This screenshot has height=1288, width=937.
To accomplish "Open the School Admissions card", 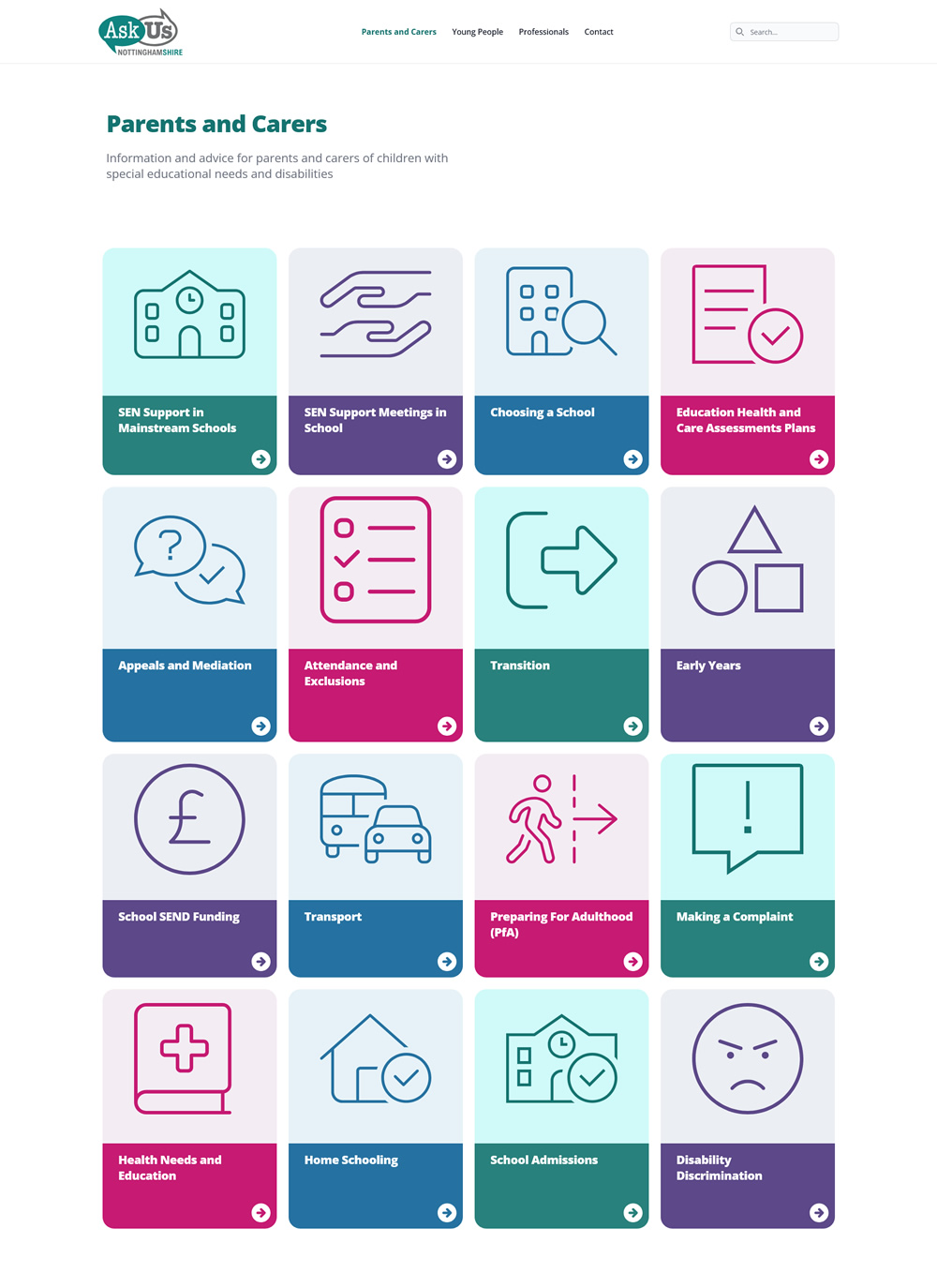I will (561, 1108).
